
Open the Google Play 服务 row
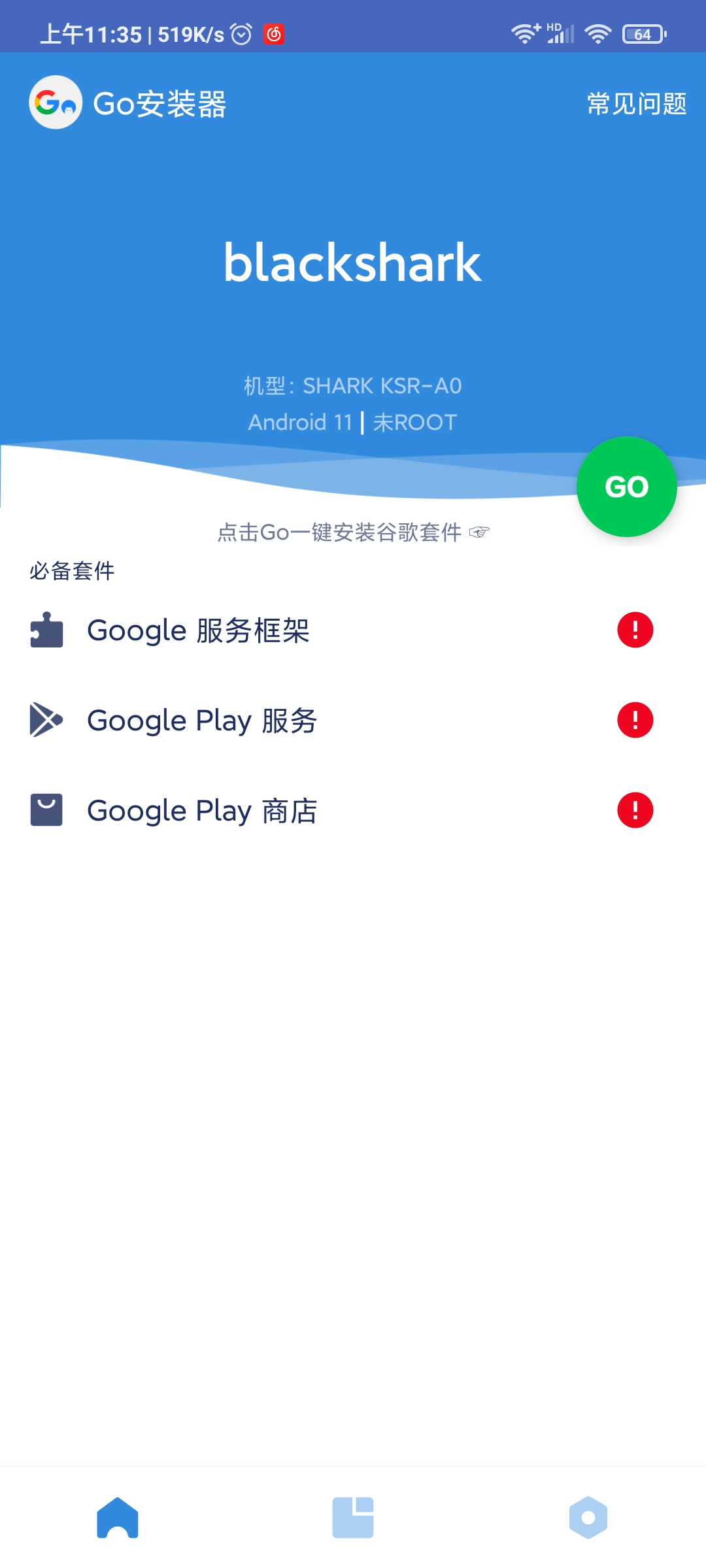[353, 721]
